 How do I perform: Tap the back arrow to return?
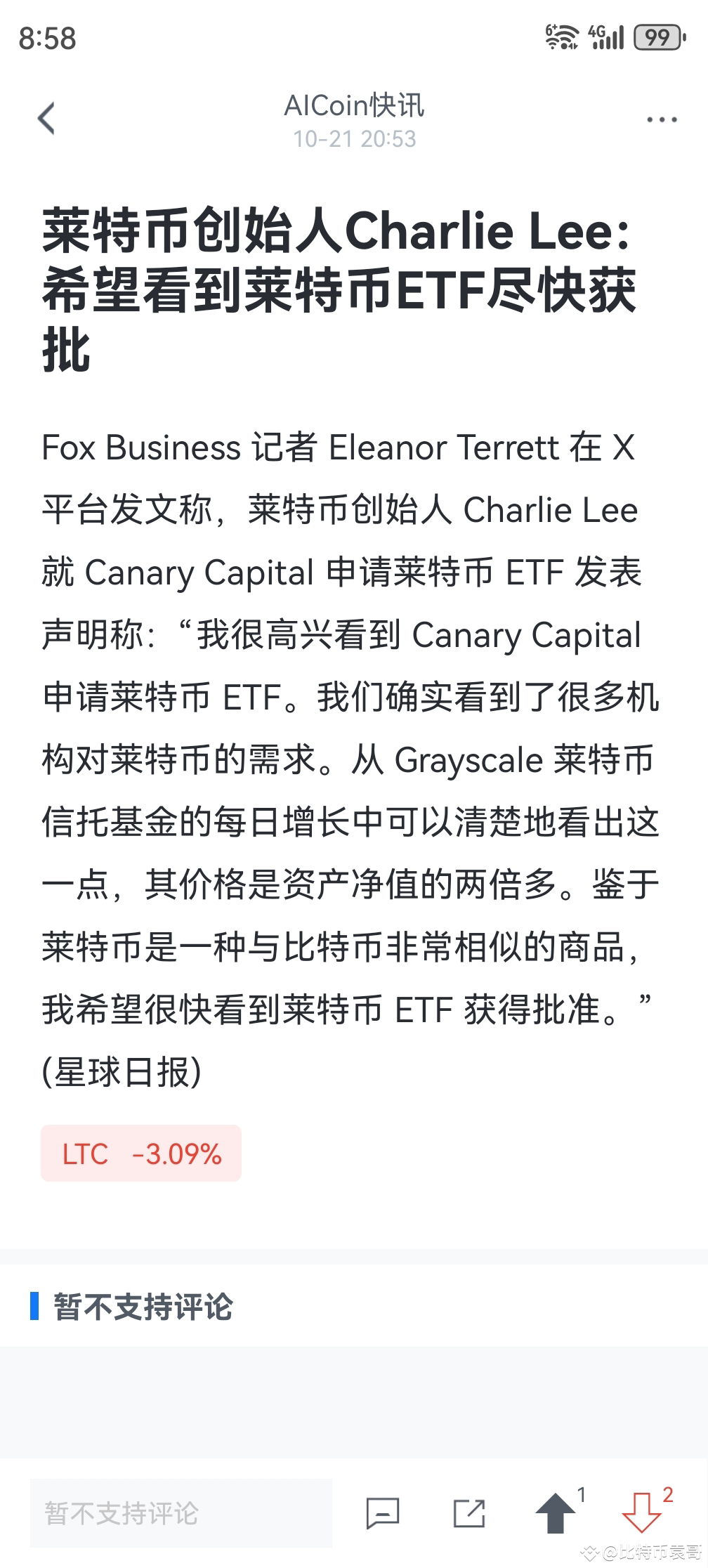(46, 117)
